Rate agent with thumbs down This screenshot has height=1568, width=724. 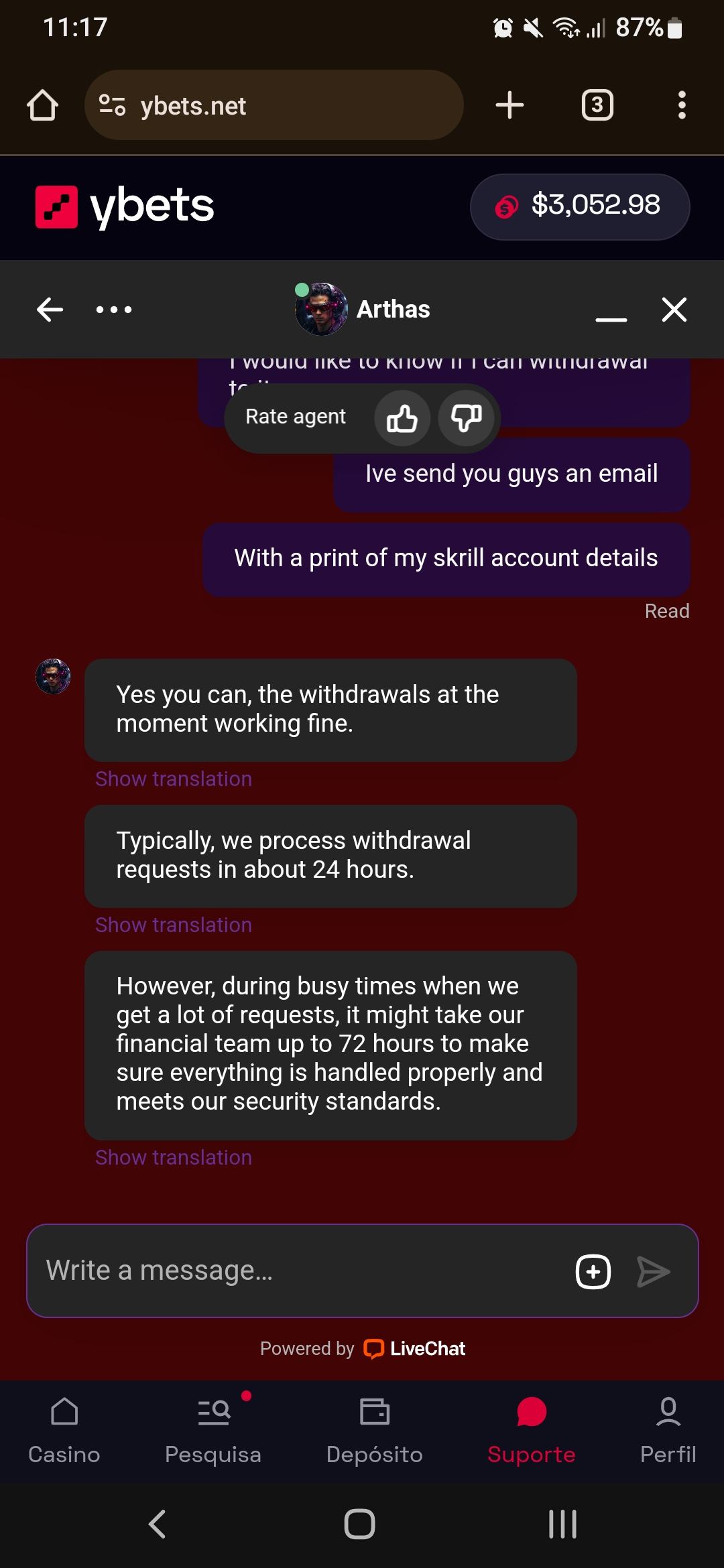466,419
